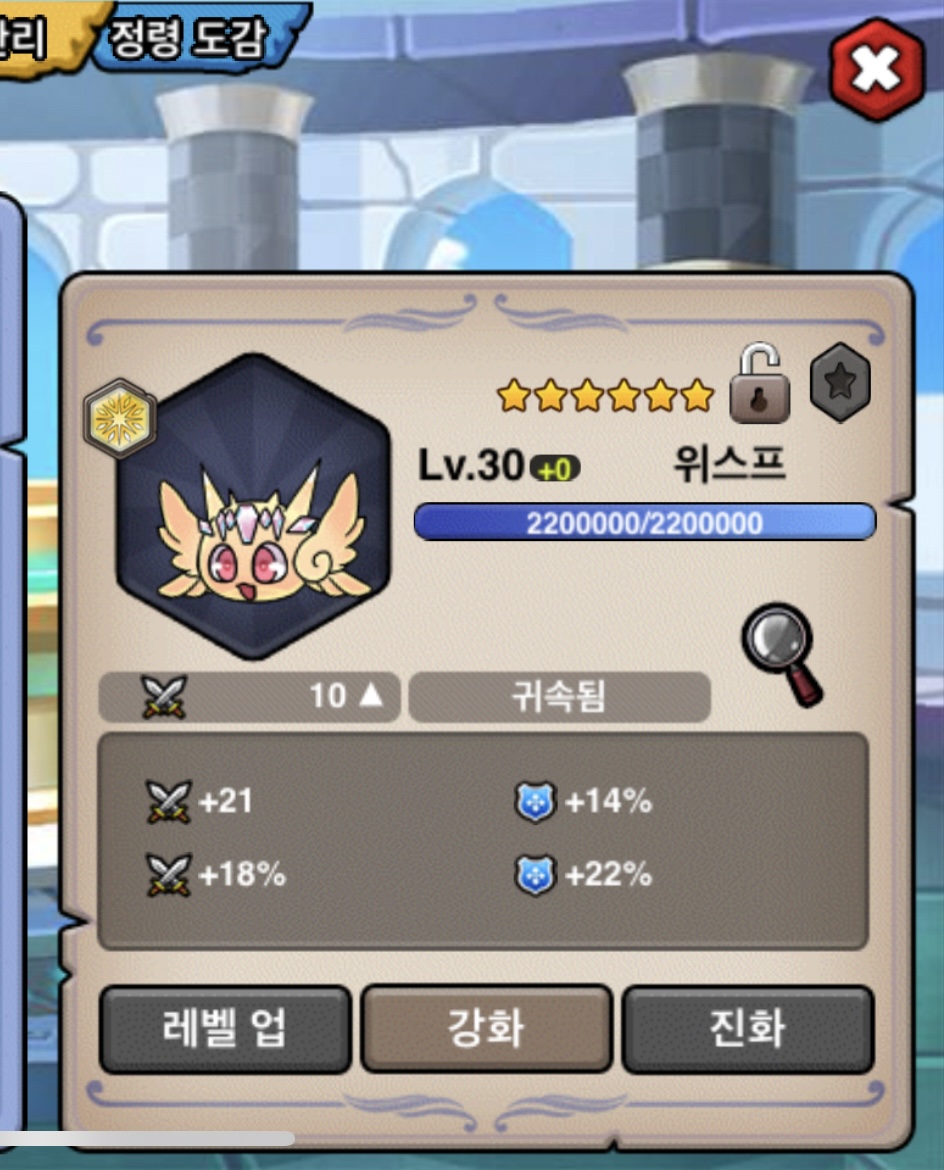Select the 강화 button
The image size is (944, 1170).
pyautogui.click(x=486, y=1028)
